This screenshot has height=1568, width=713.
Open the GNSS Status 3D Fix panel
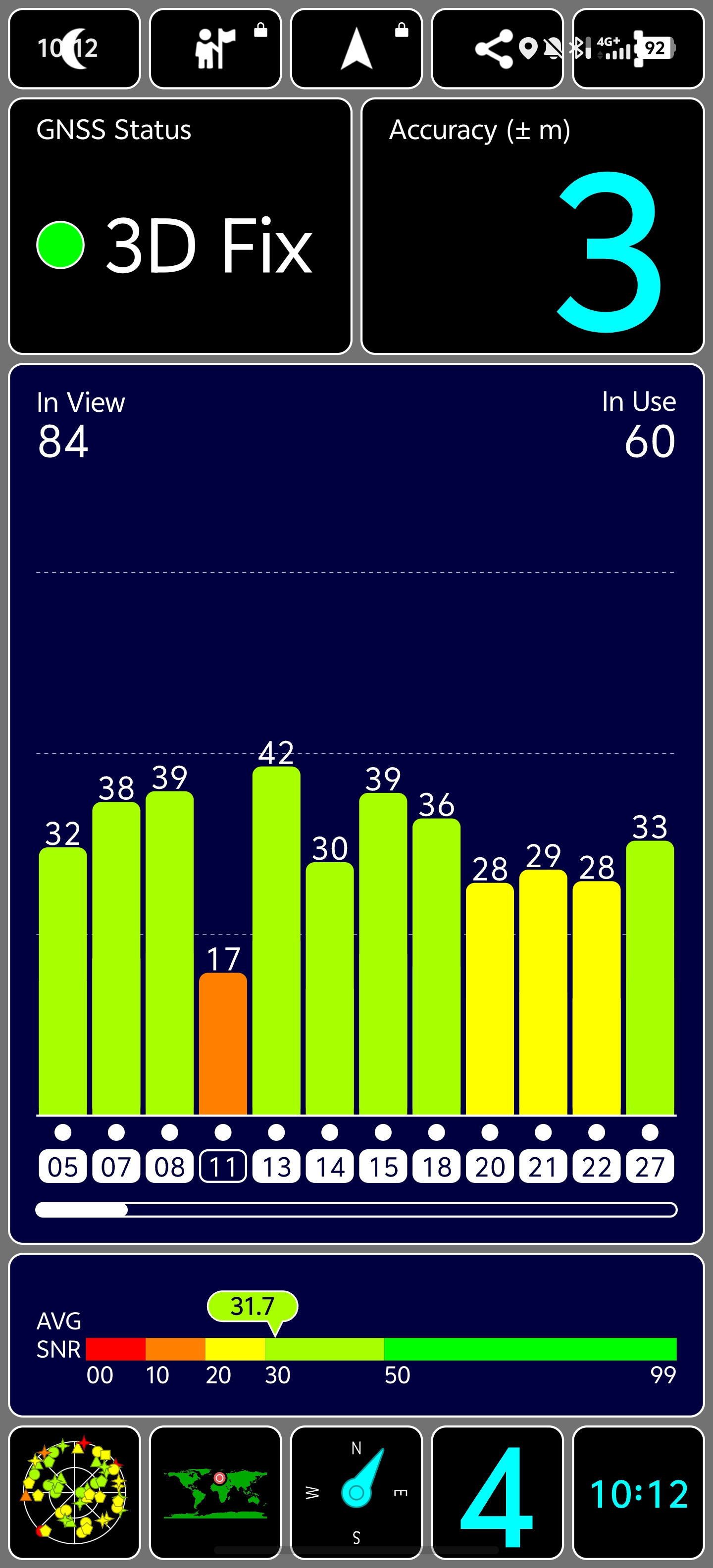point(180,226)
